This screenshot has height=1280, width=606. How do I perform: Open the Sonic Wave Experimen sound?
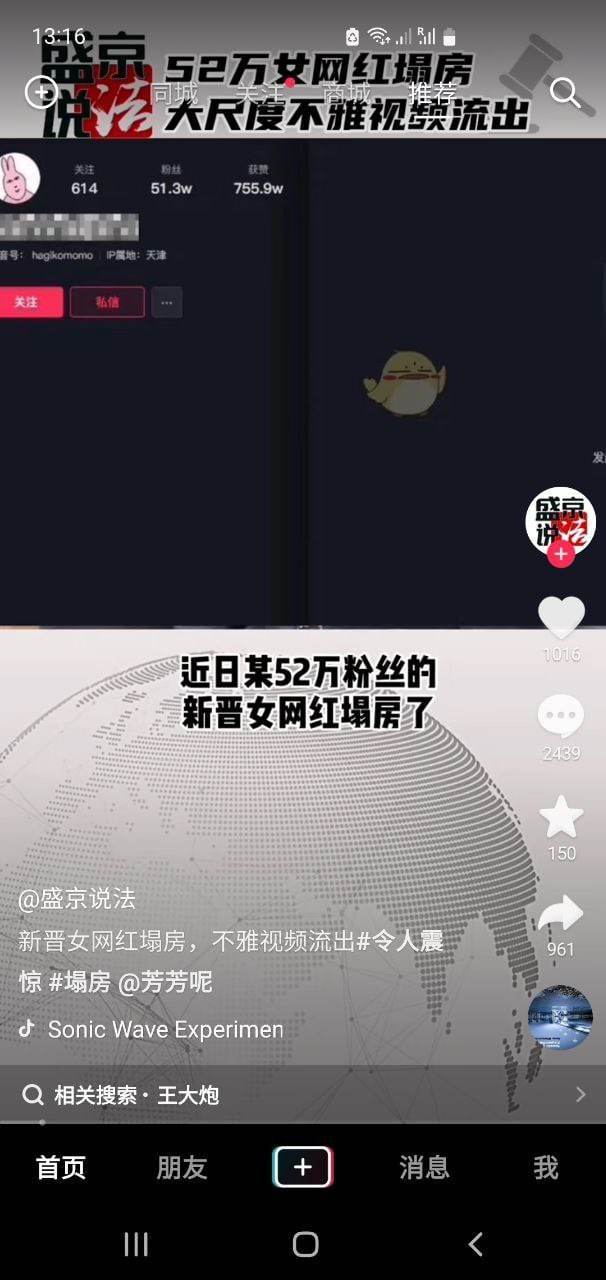point(165,1029)
